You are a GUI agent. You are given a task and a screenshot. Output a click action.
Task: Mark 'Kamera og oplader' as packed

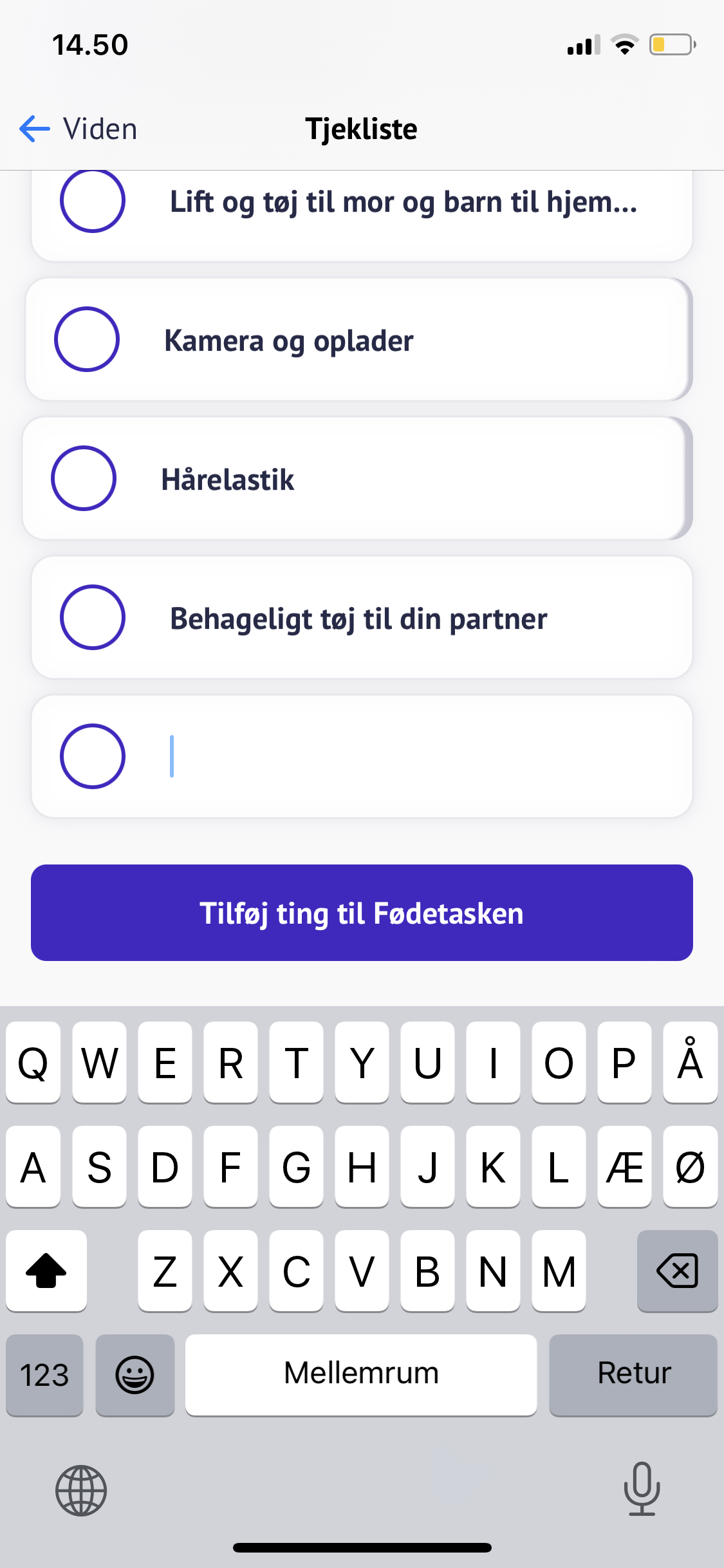click(x=87, y=339)
